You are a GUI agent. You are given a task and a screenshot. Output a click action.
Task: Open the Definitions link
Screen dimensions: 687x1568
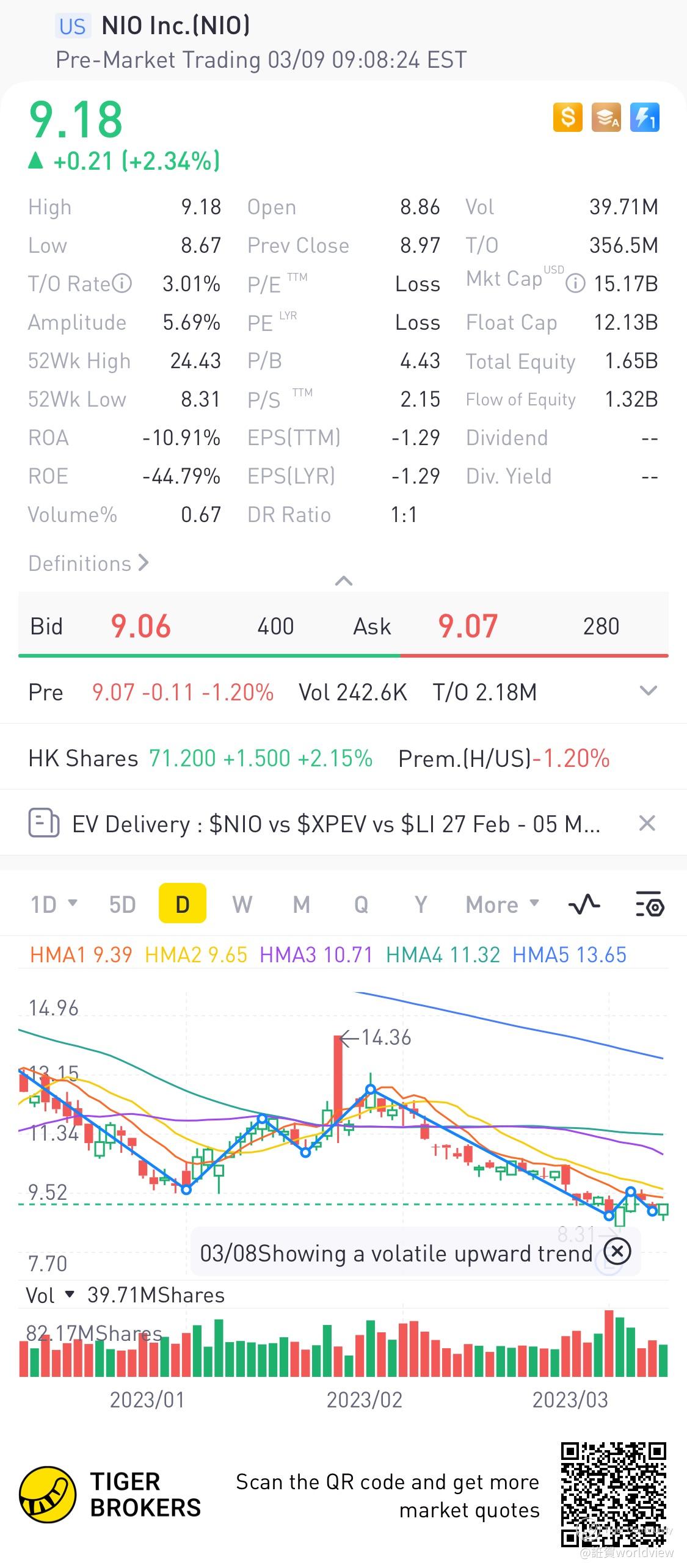point(89,563)
